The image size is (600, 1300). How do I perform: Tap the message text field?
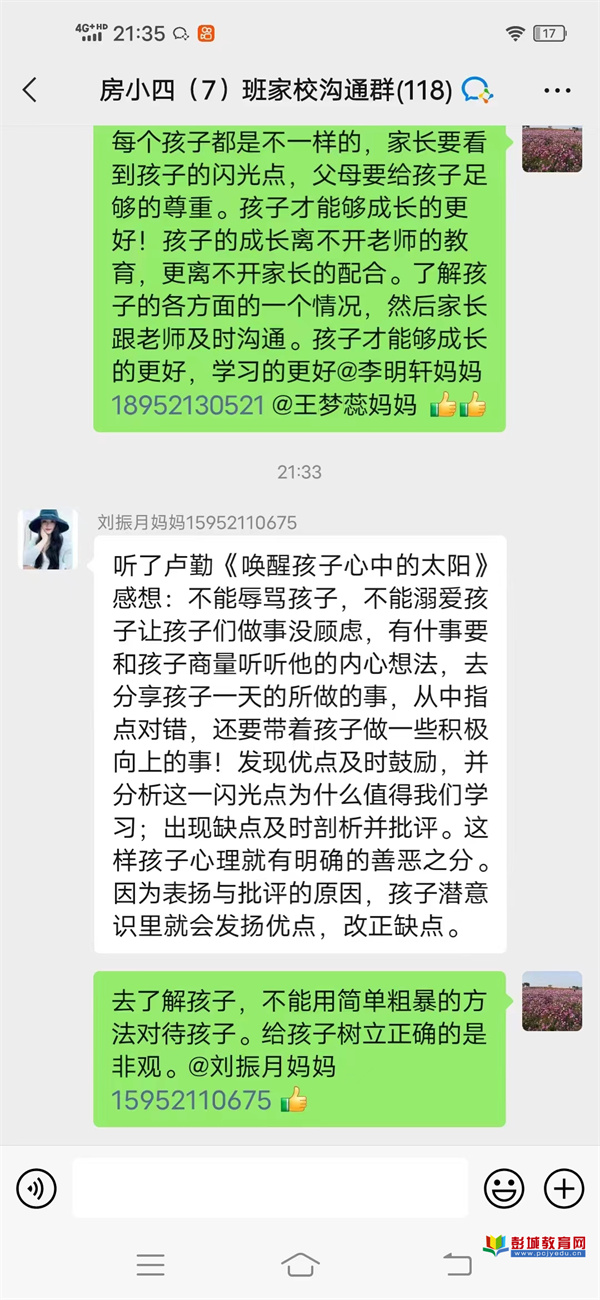pyautogui.click(x=270, y=1188)
